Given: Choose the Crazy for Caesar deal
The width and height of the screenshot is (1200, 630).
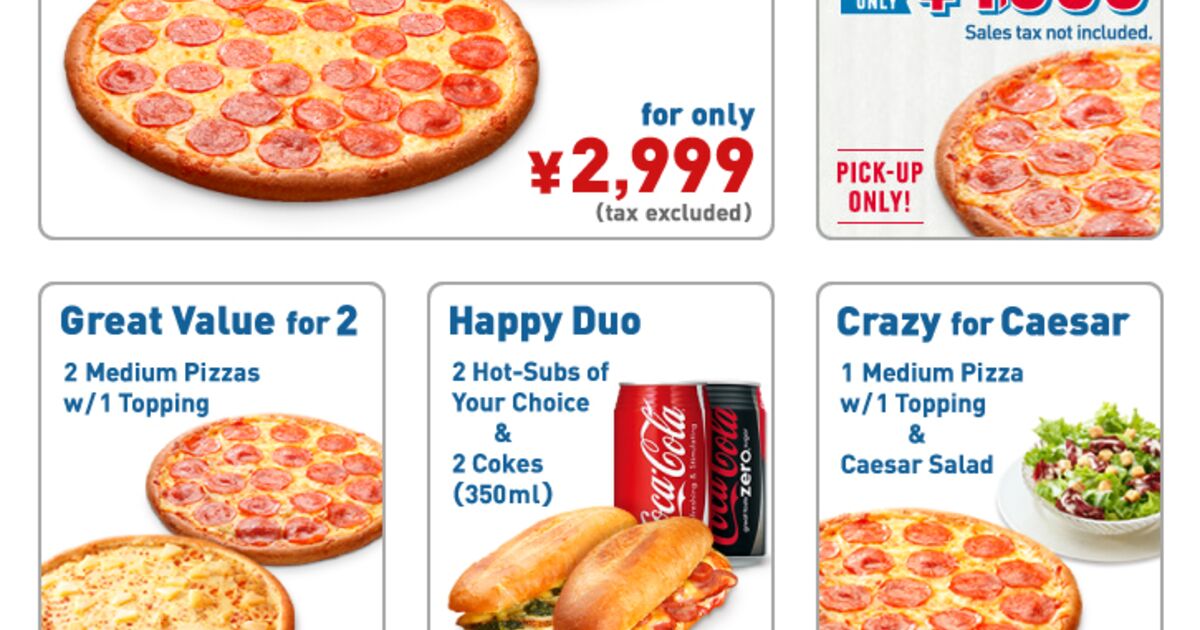Looking at the screenshot, I should pyautogui.click(x=989, y=455).
